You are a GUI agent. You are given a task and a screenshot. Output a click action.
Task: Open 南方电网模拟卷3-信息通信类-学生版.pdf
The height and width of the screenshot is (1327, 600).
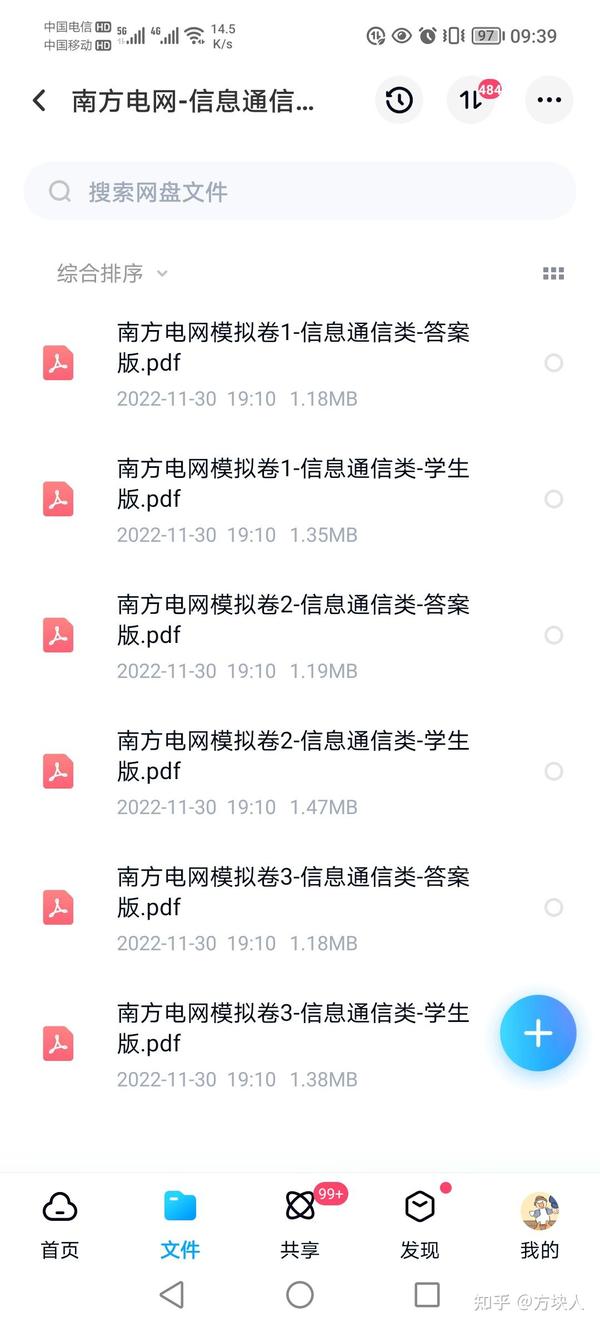[x=270, y=1043]
